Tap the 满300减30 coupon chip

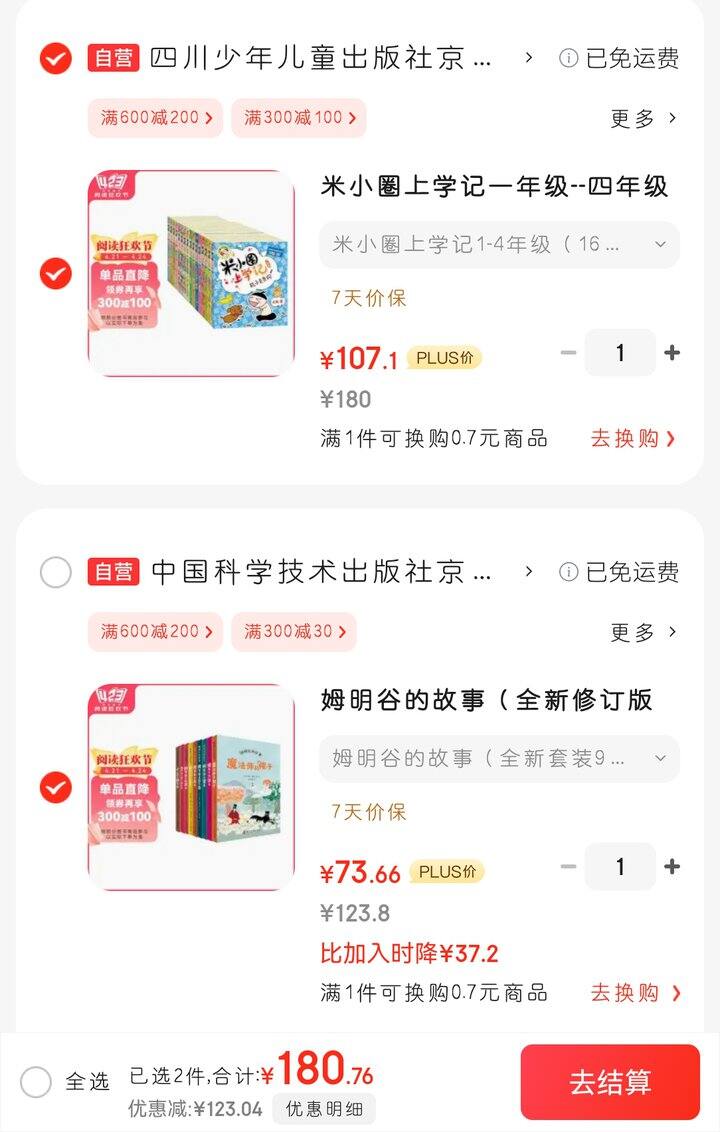pos(293,632)
